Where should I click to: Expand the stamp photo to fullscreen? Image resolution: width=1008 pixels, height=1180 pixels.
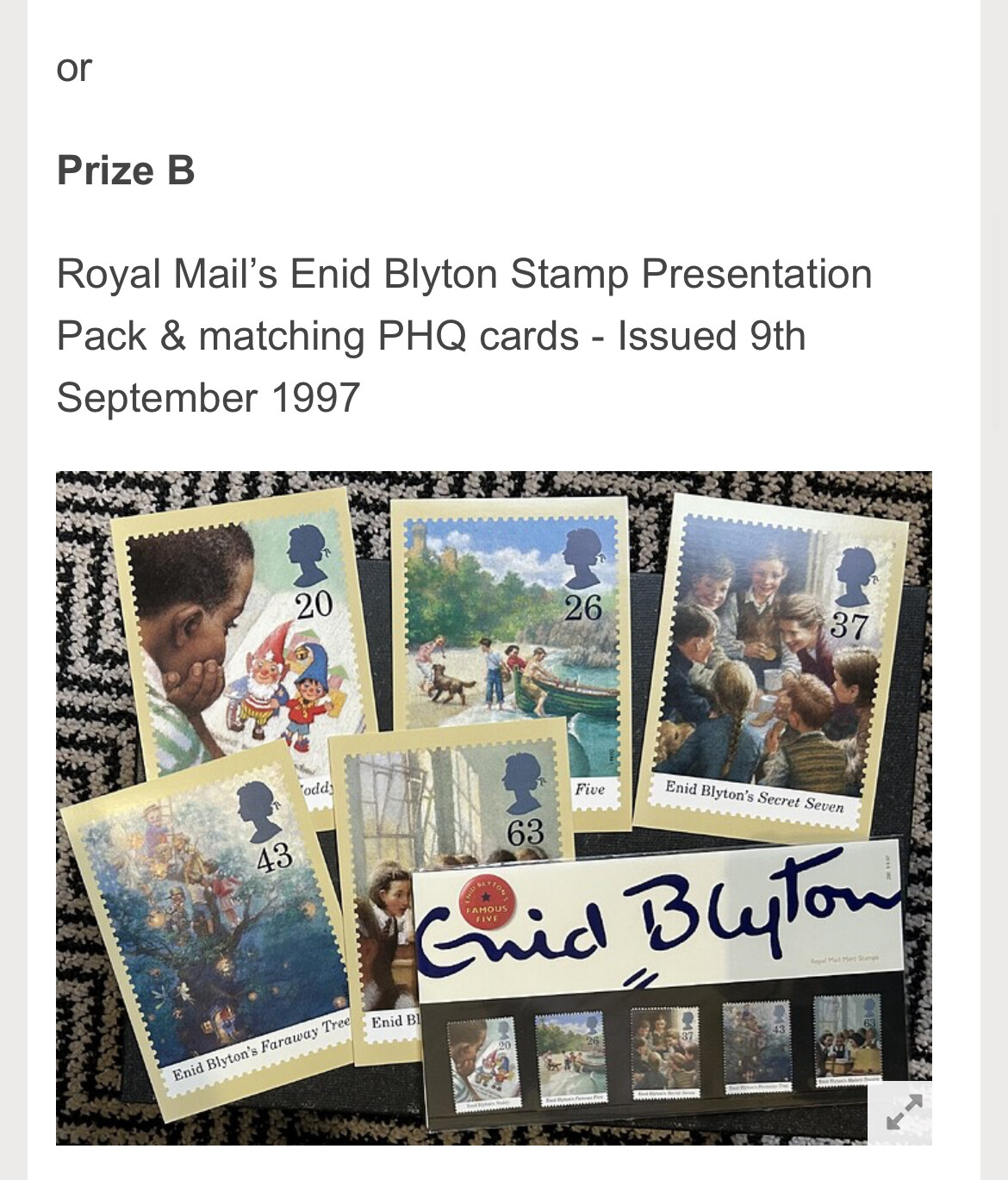point(903,1113)
